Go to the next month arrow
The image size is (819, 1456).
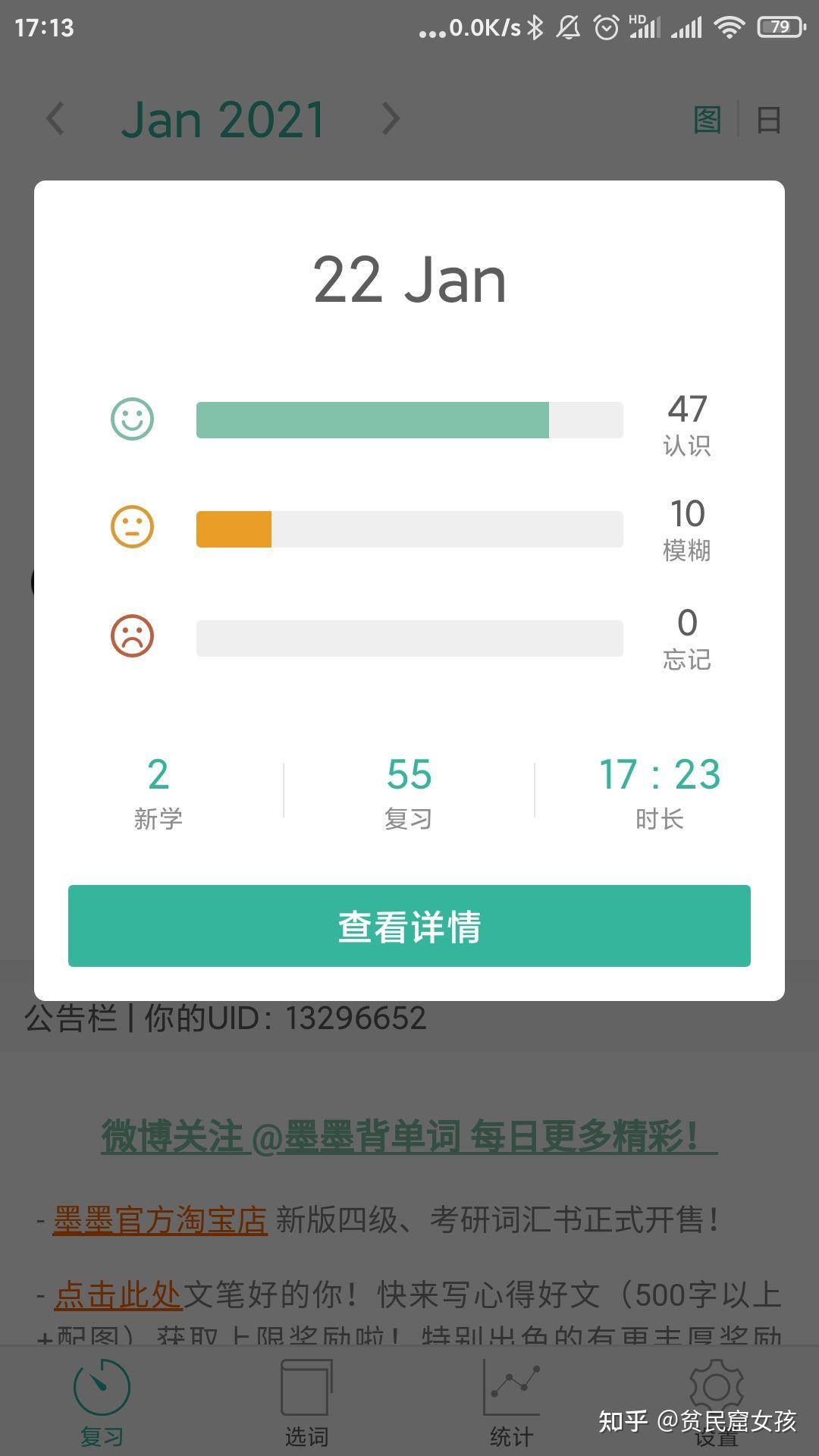(x=391, y=119)
